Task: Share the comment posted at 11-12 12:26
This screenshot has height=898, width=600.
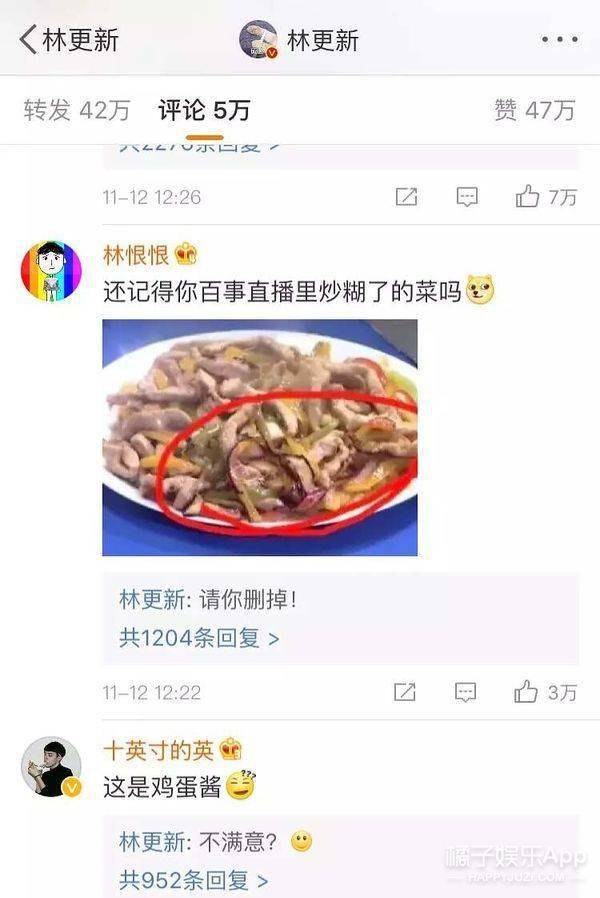Action: pos(406,197)
